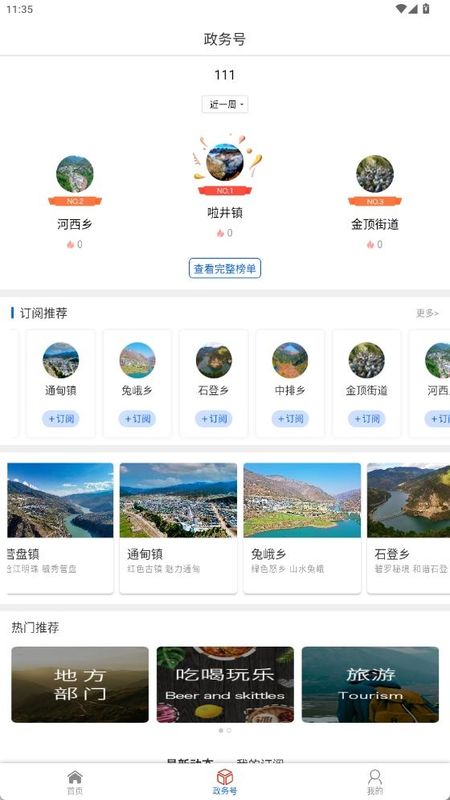
Task: View the full ranking with 查看完整榜单
Action: pyautogui.click(x=224, y=268)
